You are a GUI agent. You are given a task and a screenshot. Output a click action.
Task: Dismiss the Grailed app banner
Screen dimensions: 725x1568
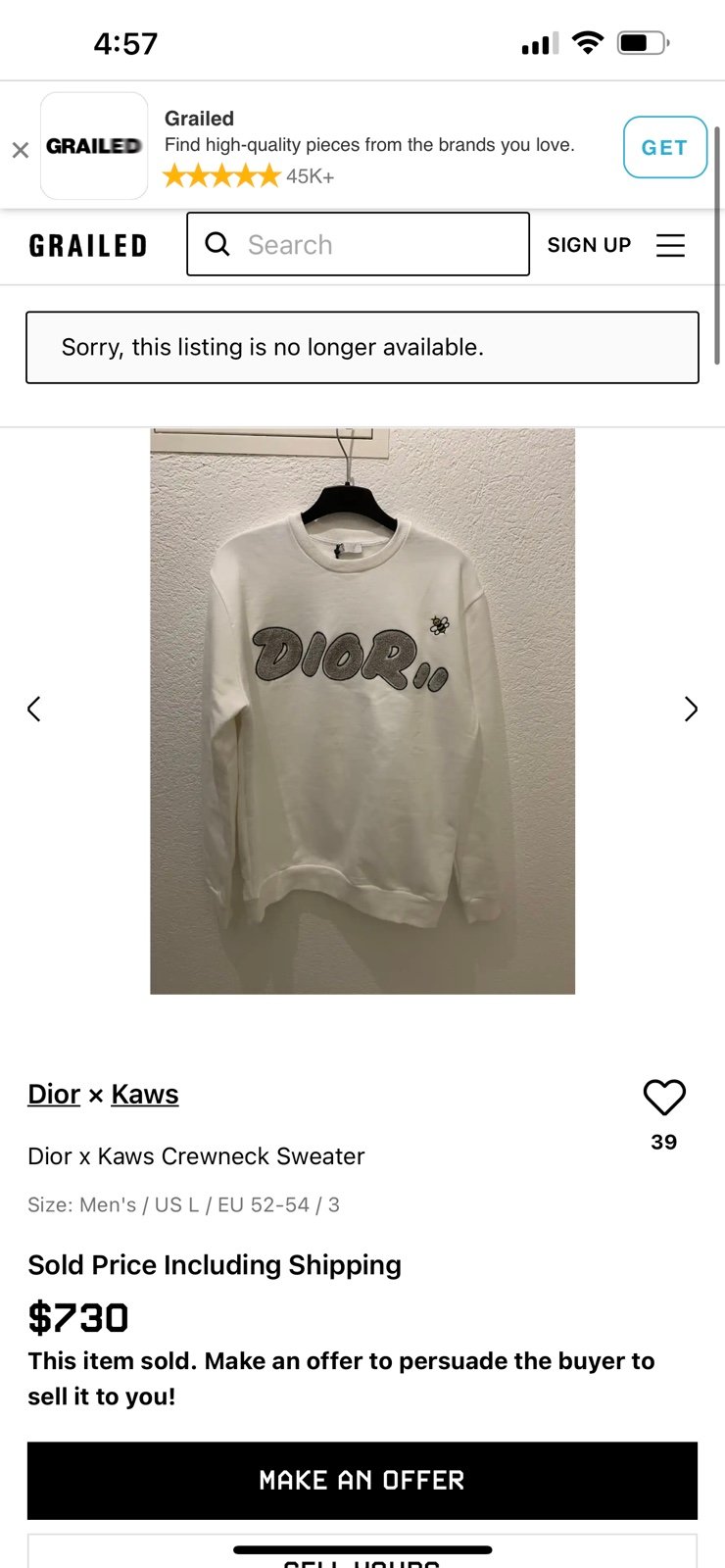point(20,150)
